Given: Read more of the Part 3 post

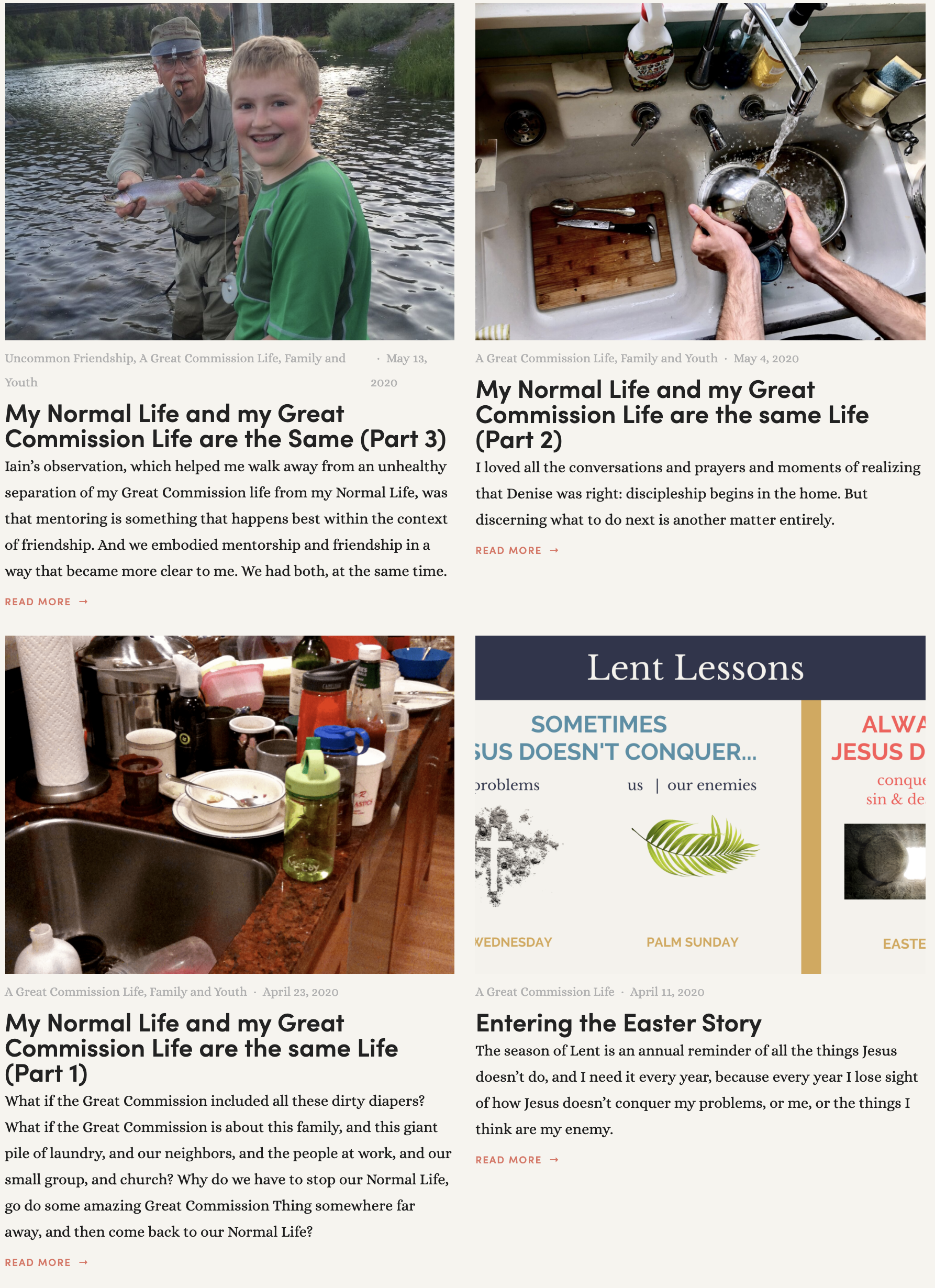Looking at the screenshot, I should point(47,602).
